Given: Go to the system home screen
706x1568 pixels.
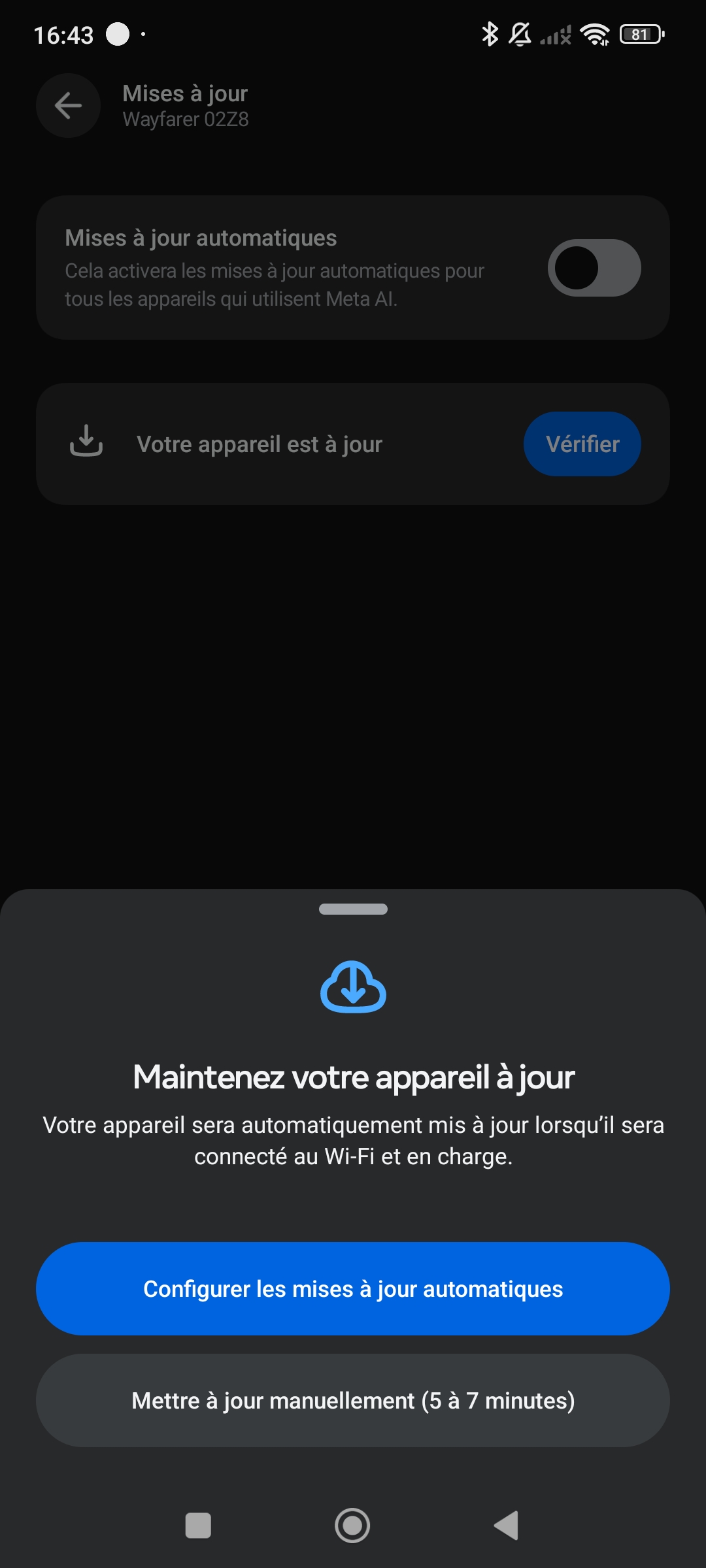Looking at the screenshot, I should [352, 1526].
